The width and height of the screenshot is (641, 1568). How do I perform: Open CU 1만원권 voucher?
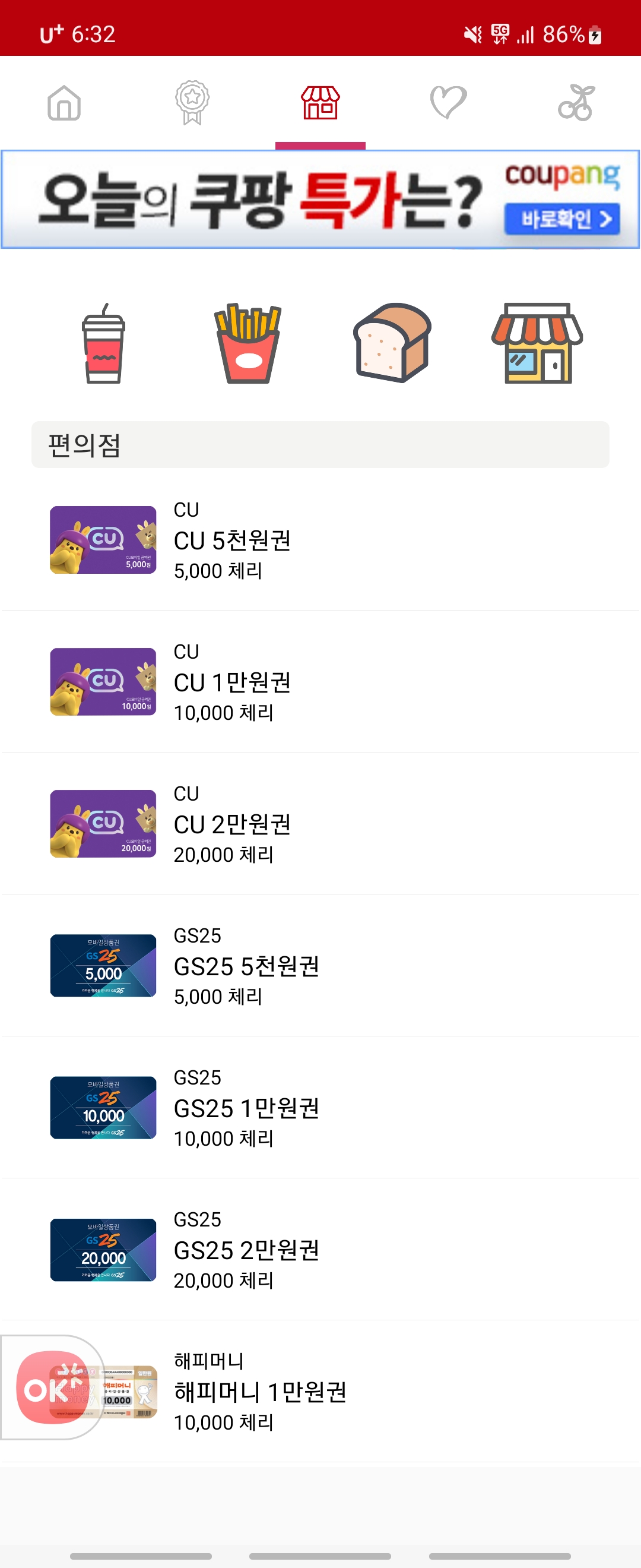(x=320, y=682)
